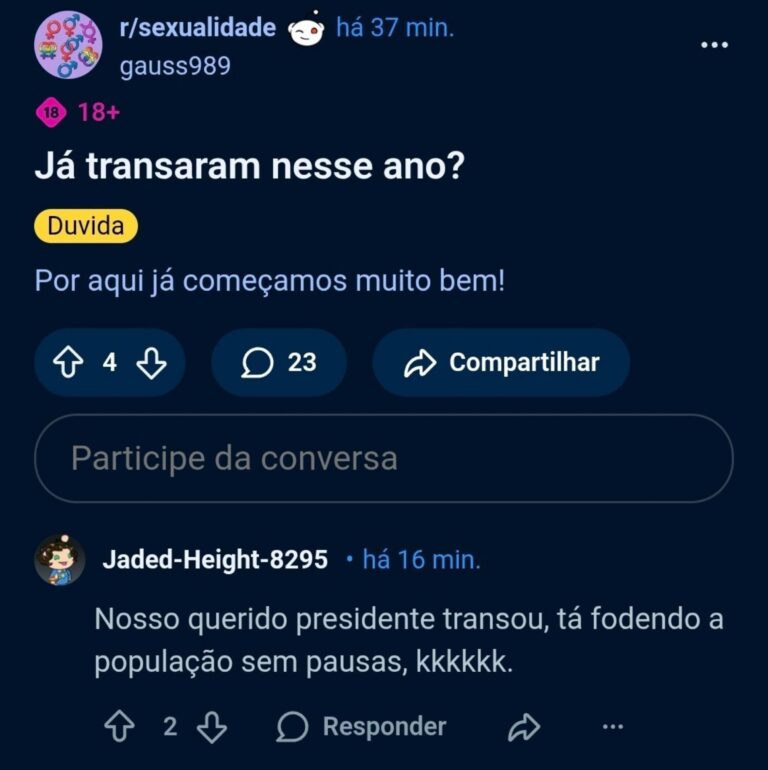
Task: Downvote Jaded-Height-8295's comment
Action: (x=212, y=727)
